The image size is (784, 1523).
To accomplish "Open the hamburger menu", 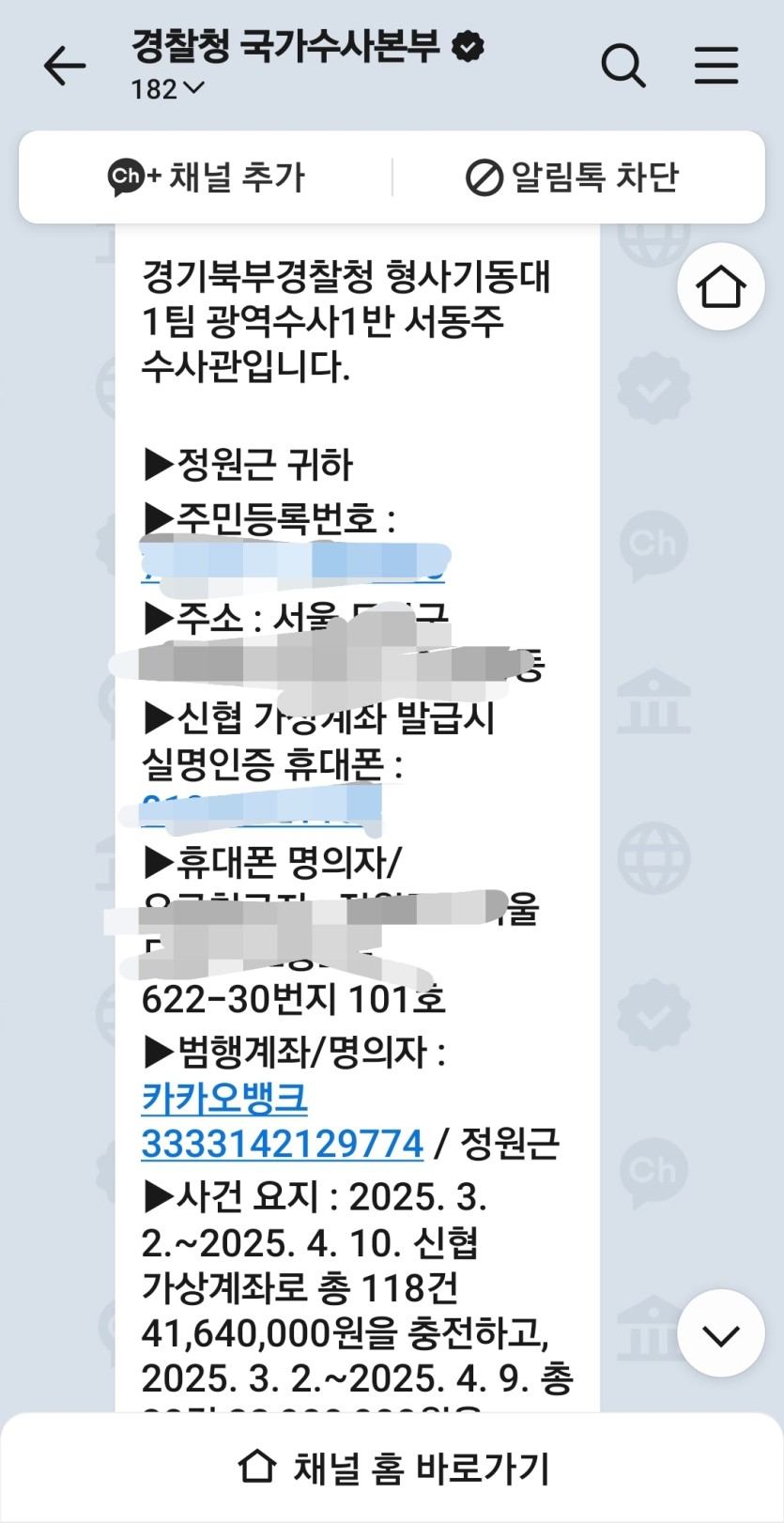I will point(715,66).
